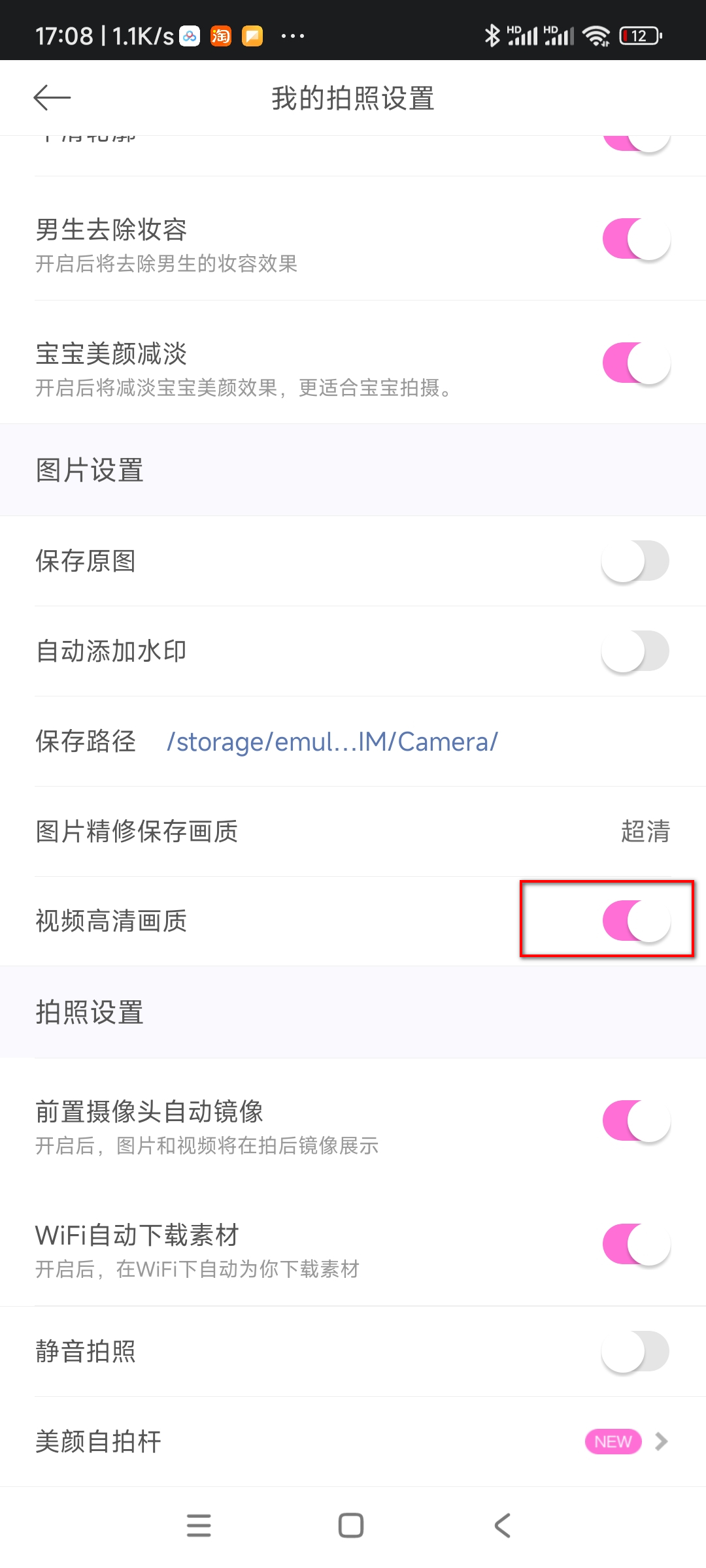Turn off 男生去除妆容 switch
The height and width of the screenshot is (1568, 706).
(635, 239)
